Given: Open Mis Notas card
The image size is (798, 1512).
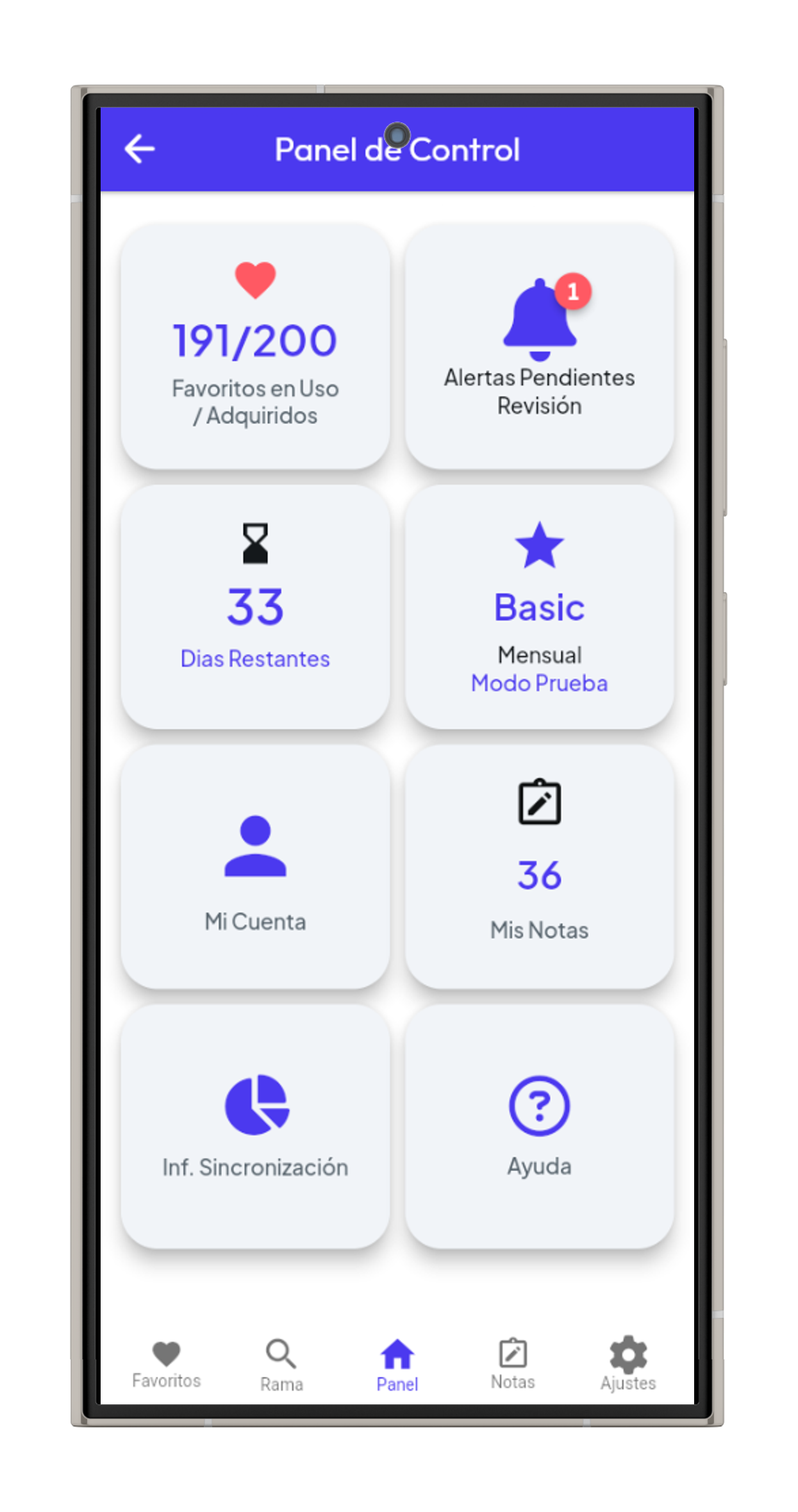Looking at the screenshot, I should 539,866.
